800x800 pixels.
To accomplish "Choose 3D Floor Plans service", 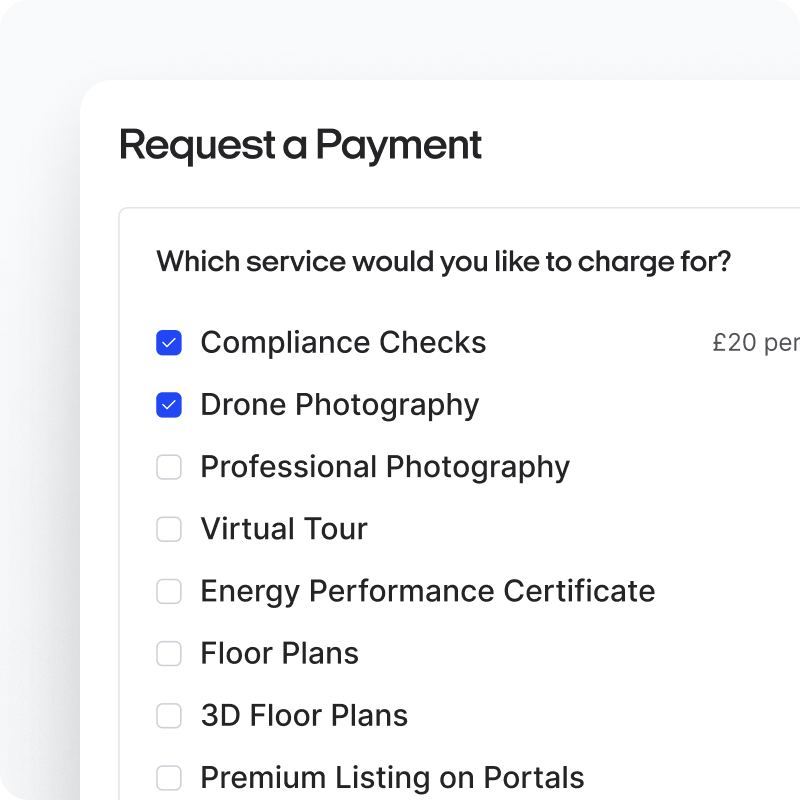I will (169, 715).
